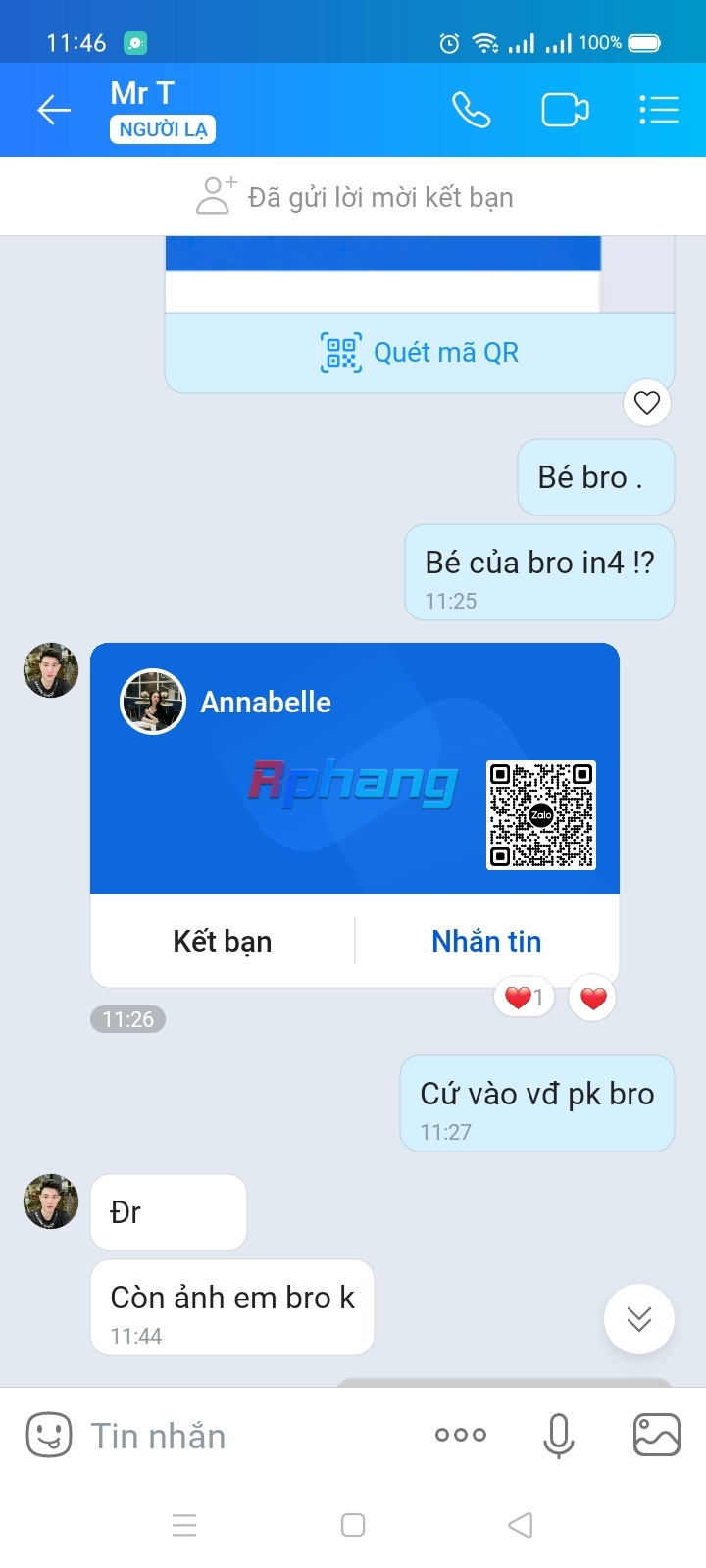Open the conversation options menu

tap(659, 110)
